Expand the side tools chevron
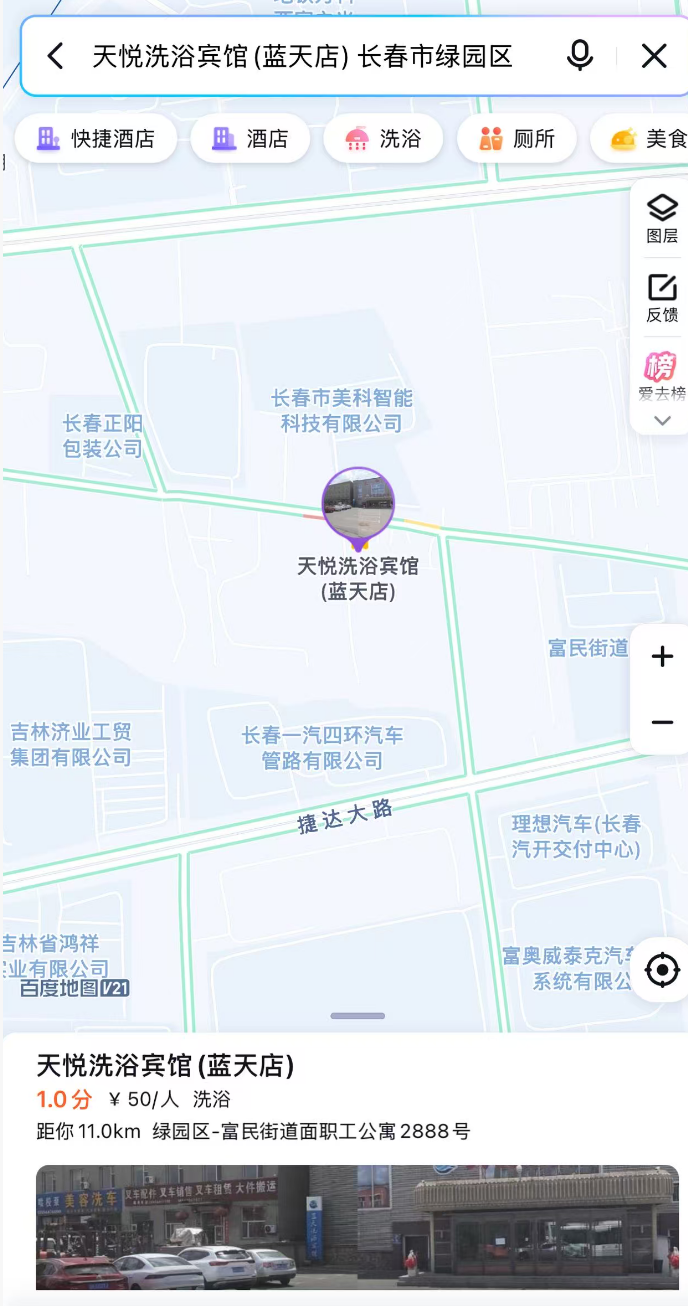This screenshot has width=688, height=1306. tap(662, 421)
